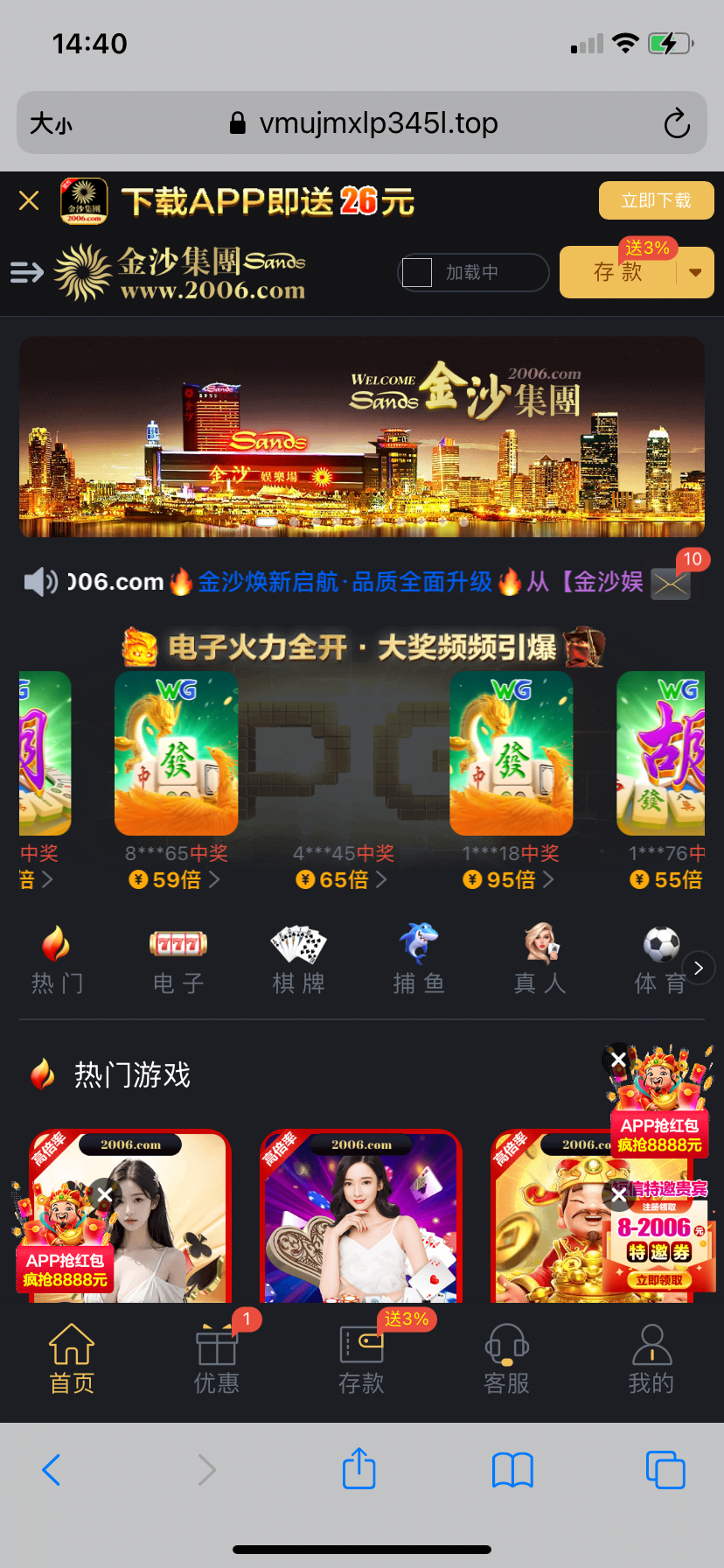Image resolution: width=724 pixels, height=1568 pixels.
Task: Open the 客服 customer service tab
Action: pos(506,1359)
